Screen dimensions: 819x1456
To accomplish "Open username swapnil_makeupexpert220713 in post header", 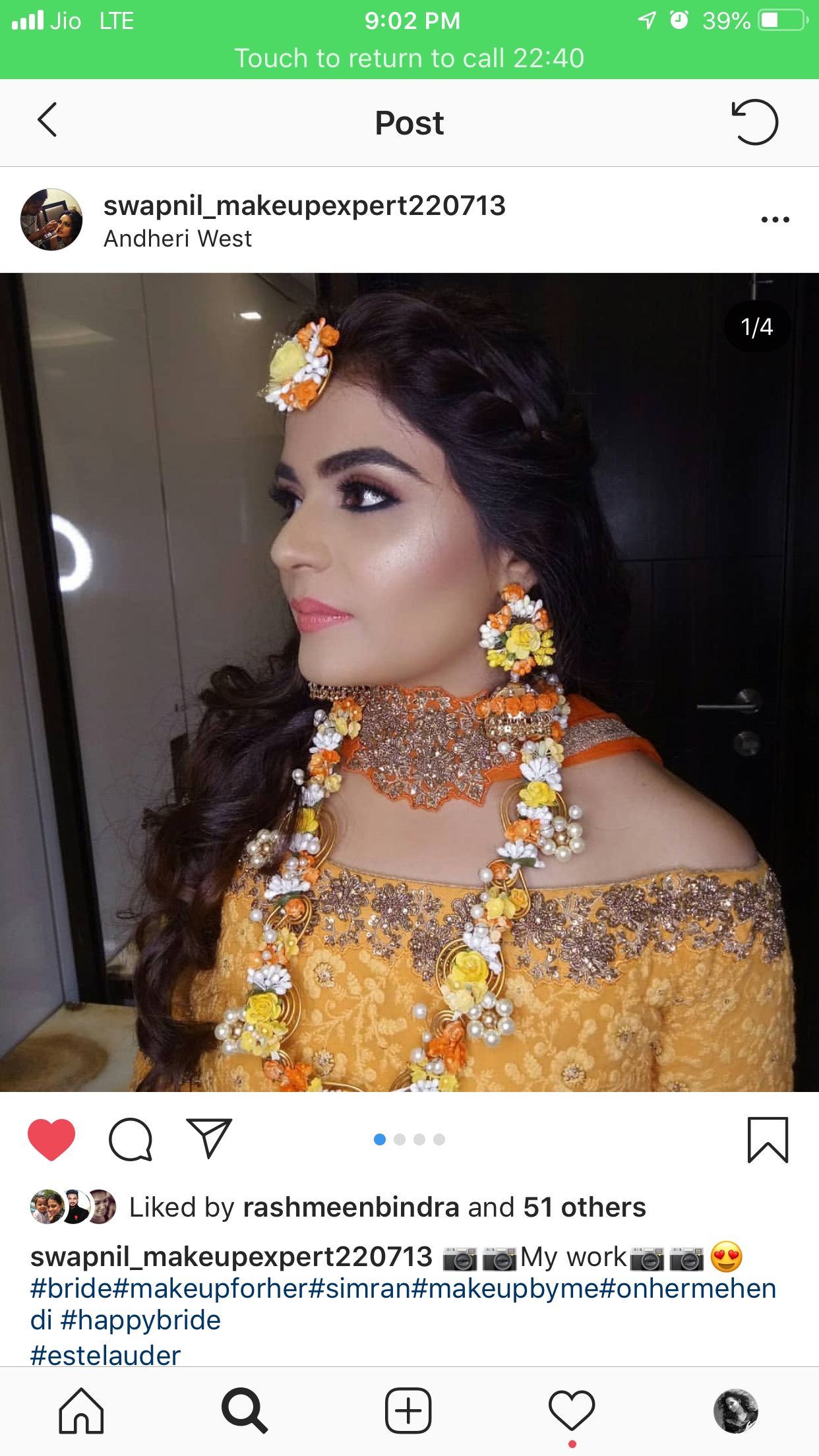I will click(x=304, y=206).
